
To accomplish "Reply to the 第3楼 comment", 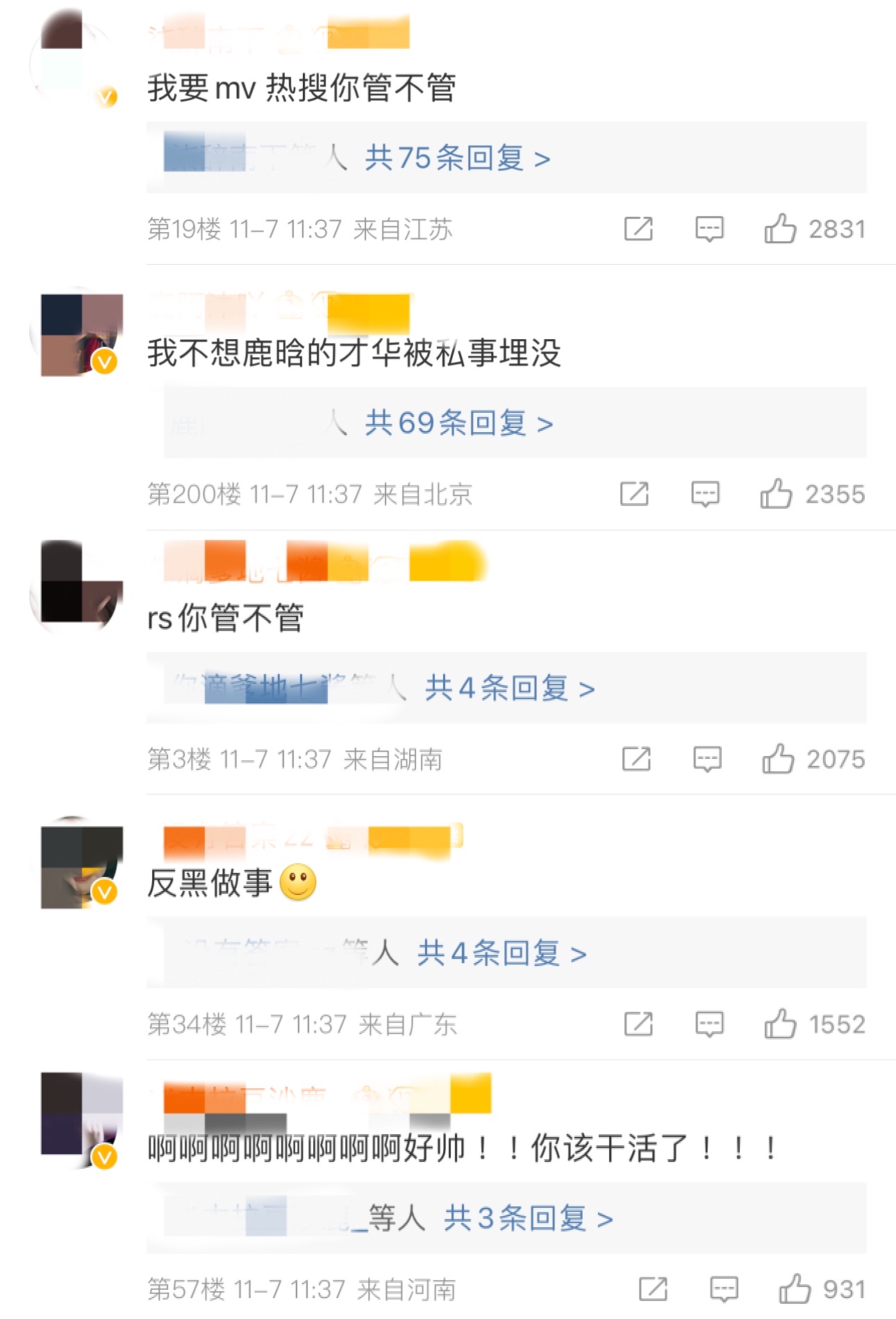I will [x=707, y=759].
